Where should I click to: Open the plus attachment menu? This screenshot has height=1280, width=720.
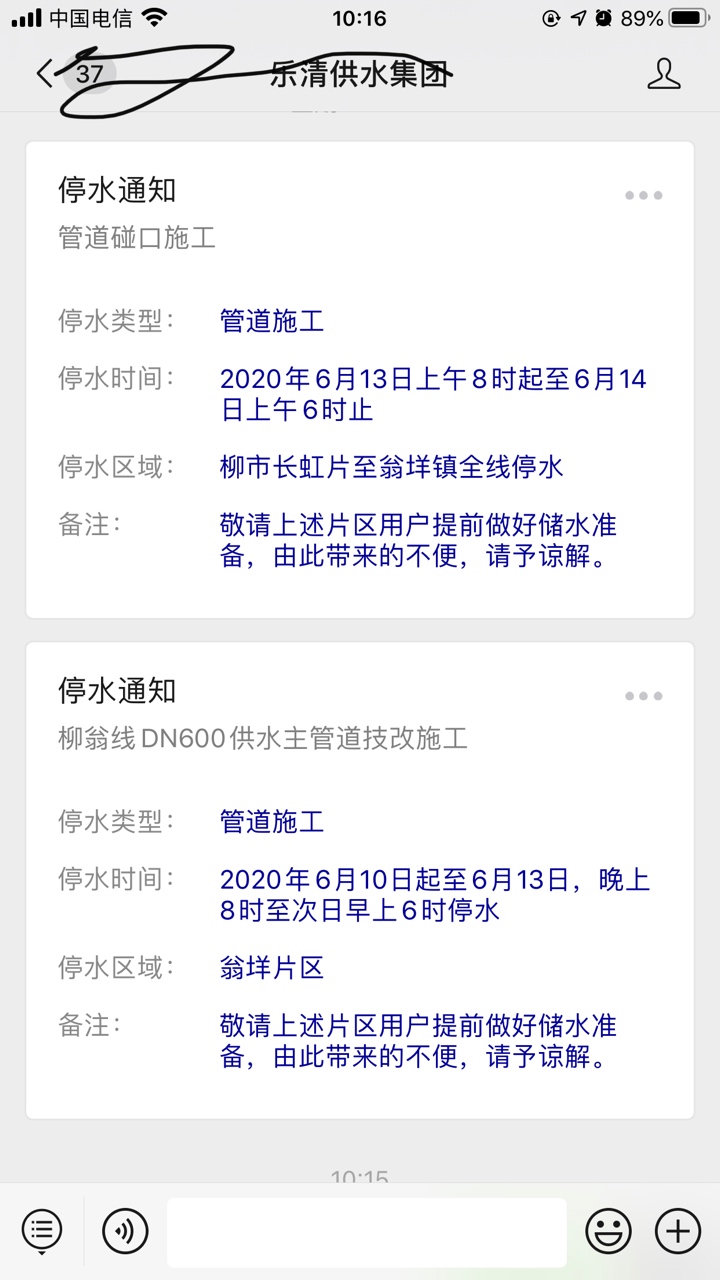click(677, 1230)
